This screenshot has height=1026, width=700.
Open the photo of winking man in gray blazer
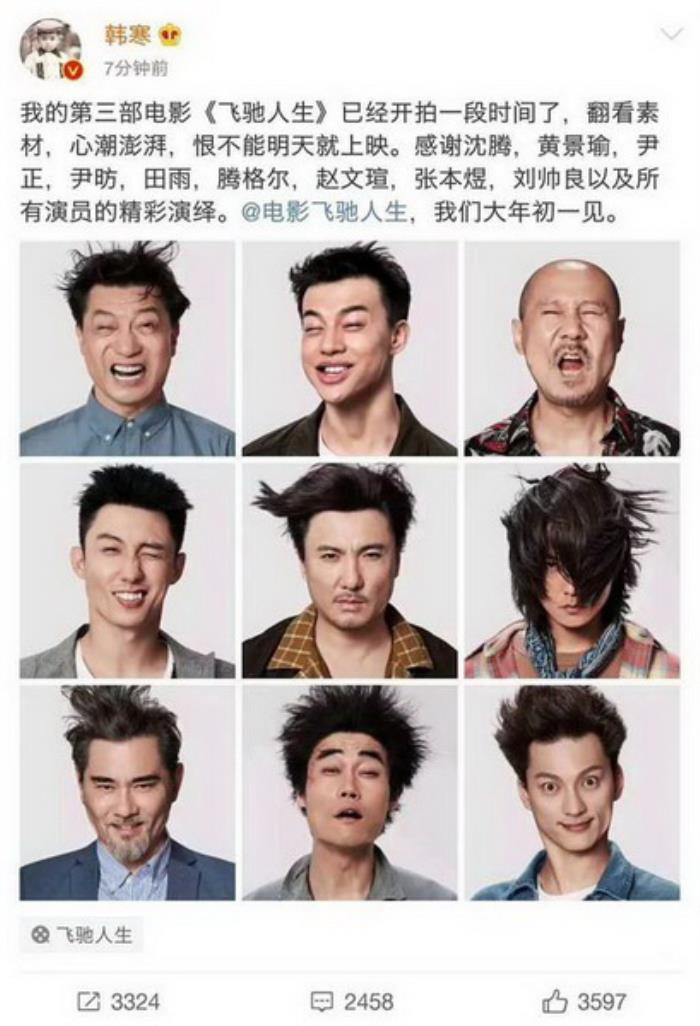127,570
